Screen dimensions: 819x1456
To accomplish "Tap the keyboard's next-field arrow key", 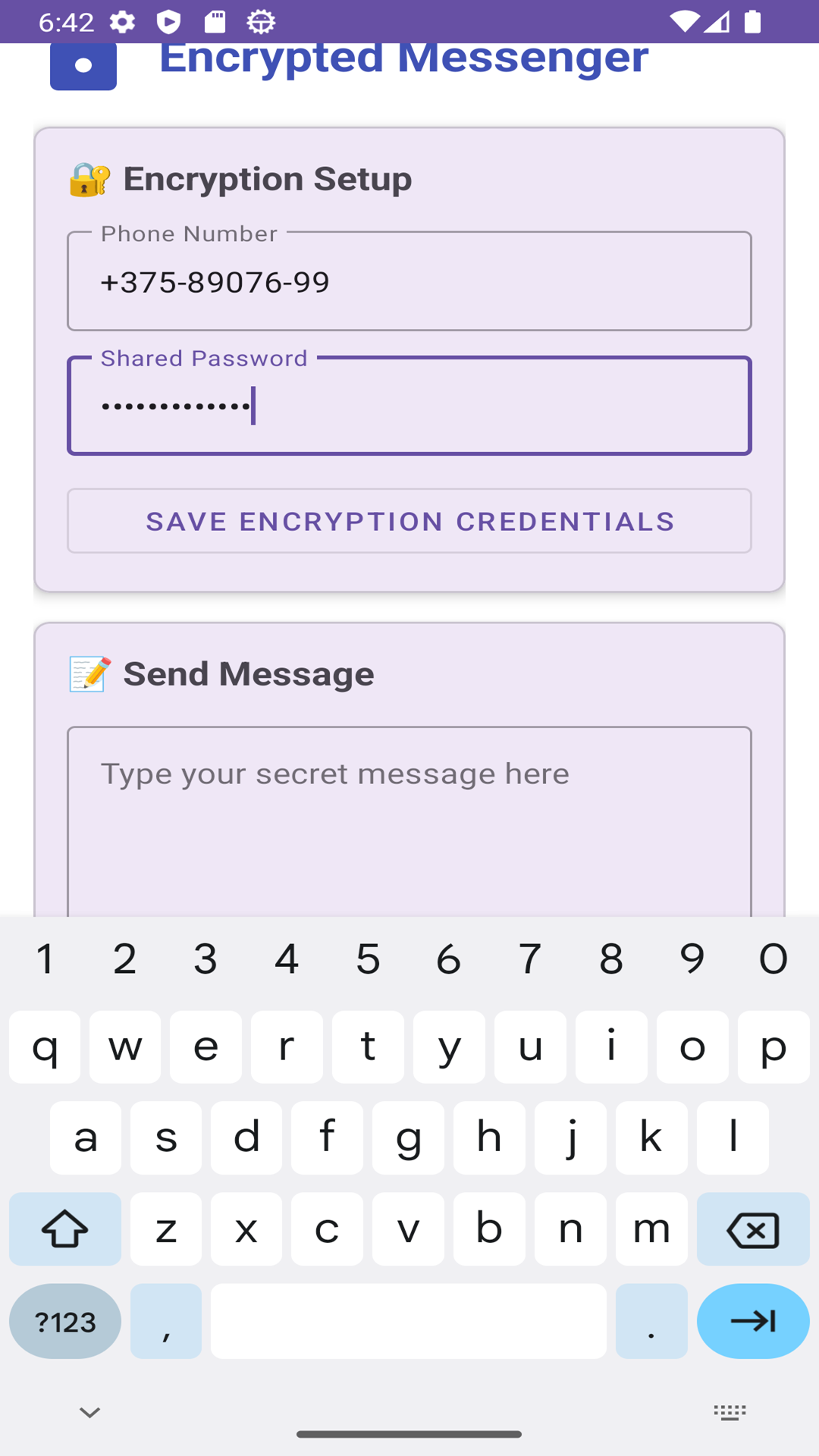I will point(752,1321).
